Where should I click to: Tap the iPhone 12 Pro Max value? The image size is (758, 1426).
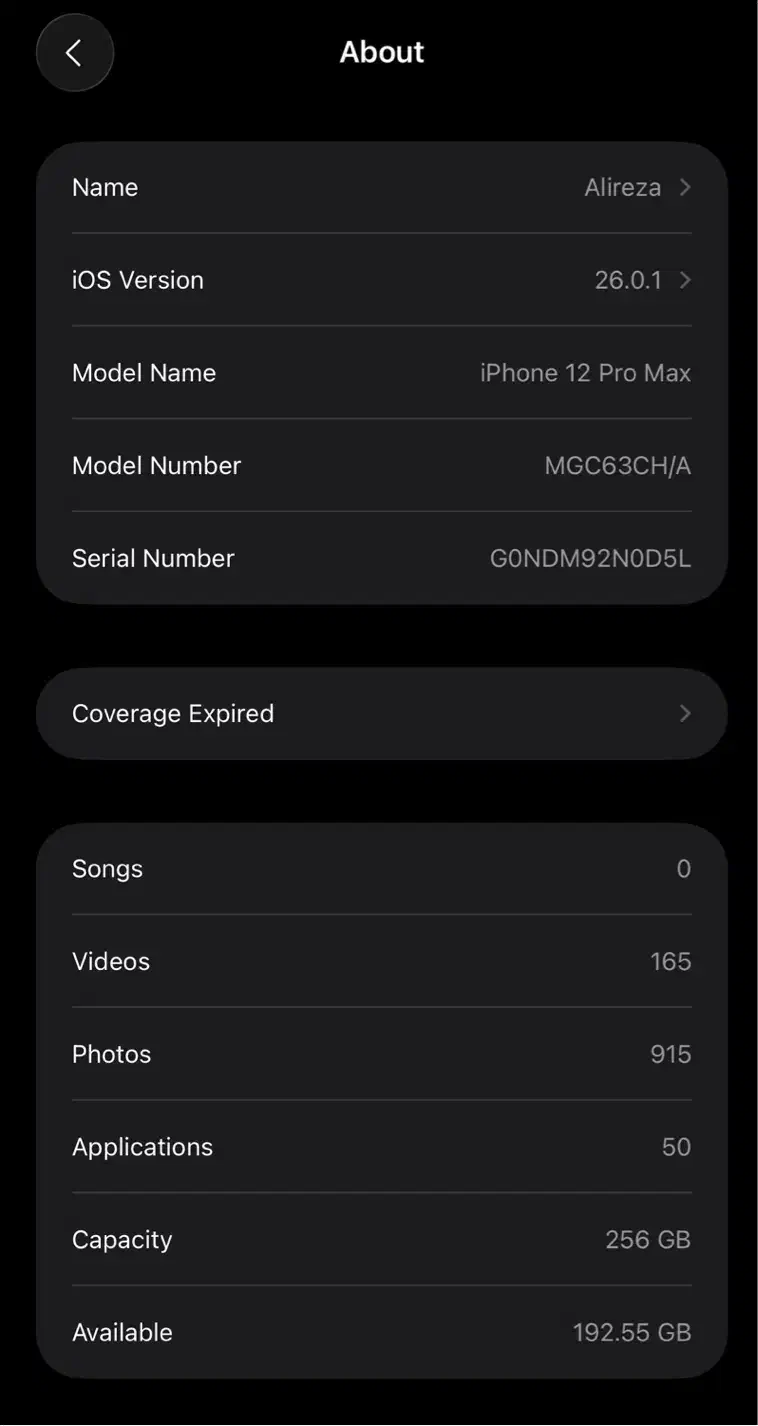pos(585,372)
